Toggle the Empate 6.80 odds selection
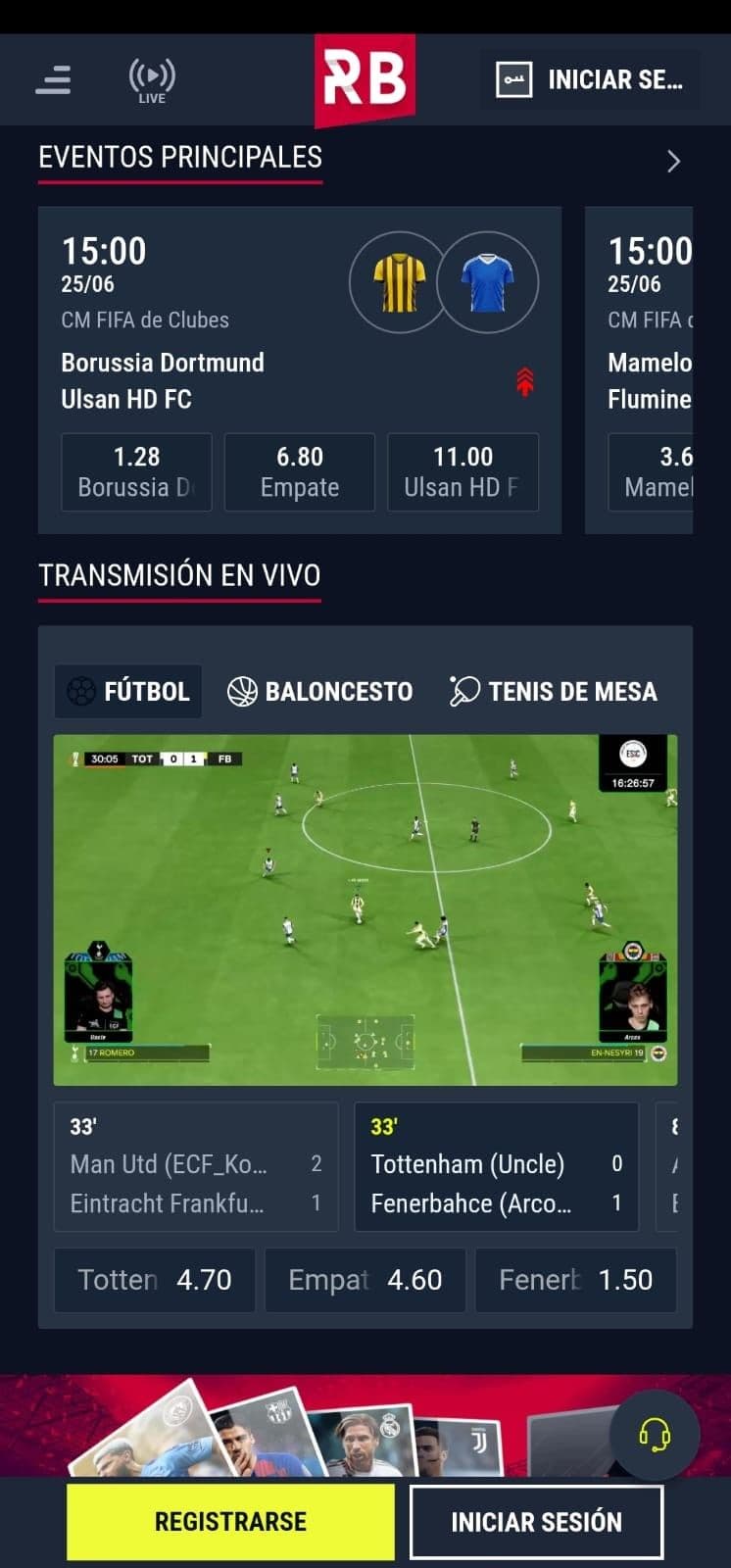 click(300, 472)
